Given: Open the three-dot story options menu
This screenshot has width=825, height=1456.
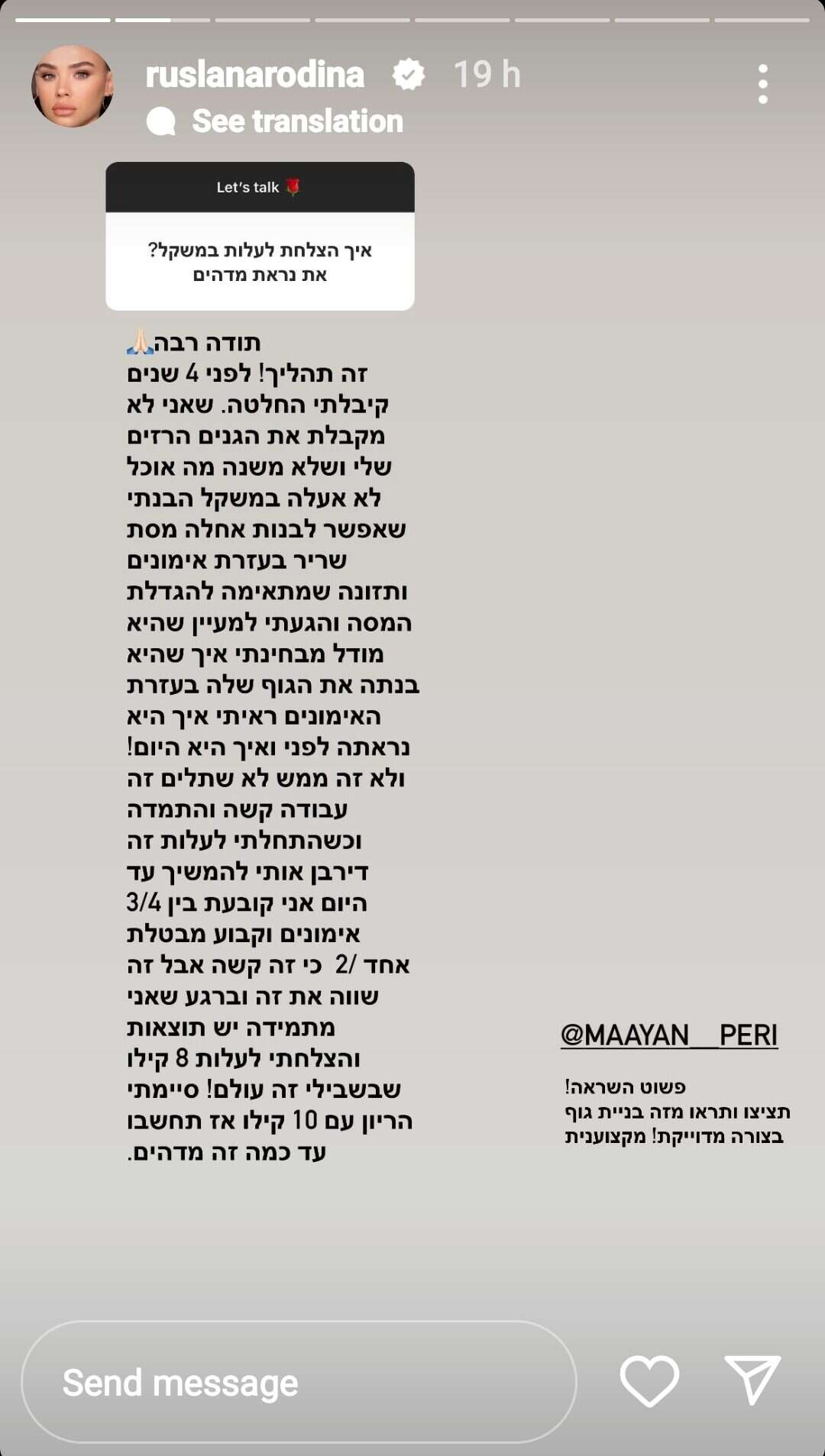Looking at the screenshot, I should click(762, 84).
